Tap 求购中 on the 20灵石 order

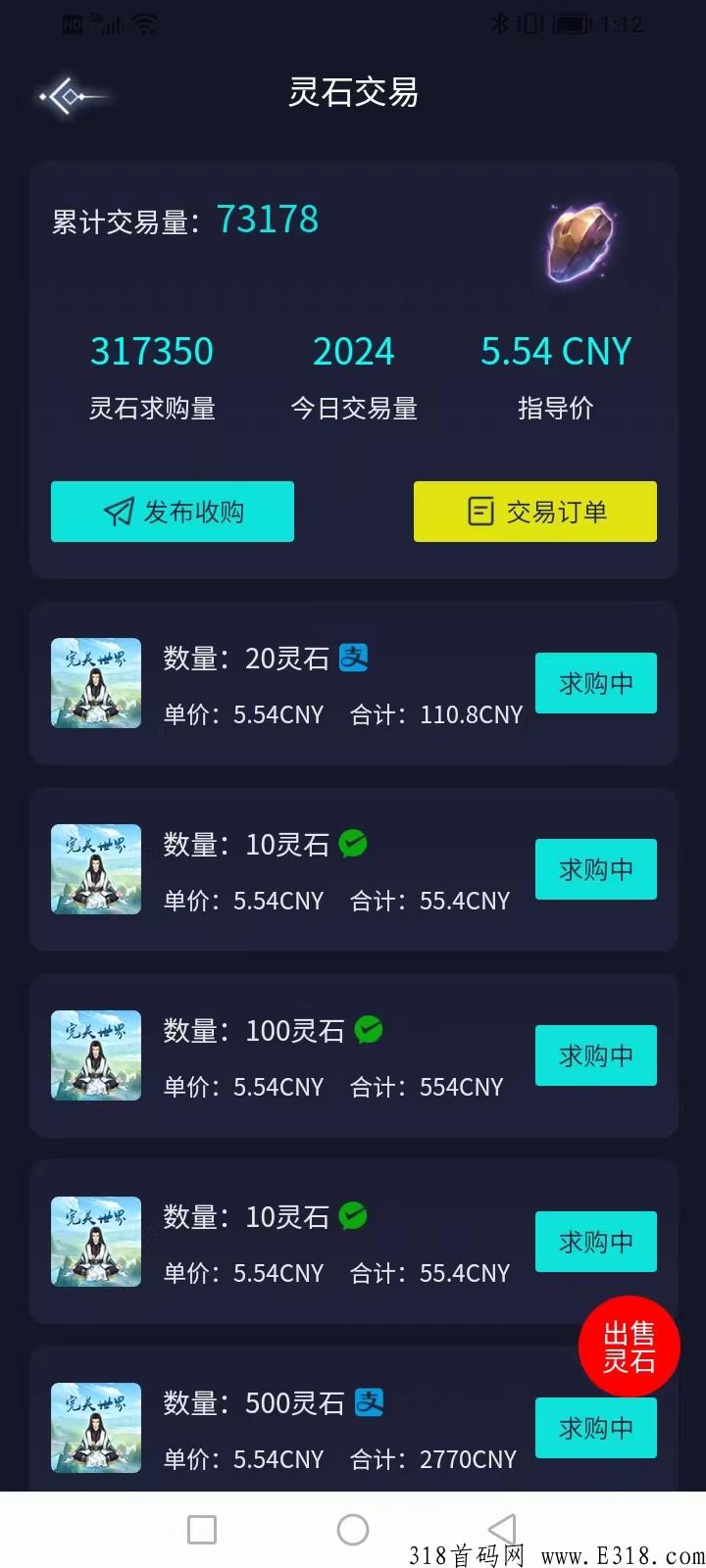coord(596,683)
